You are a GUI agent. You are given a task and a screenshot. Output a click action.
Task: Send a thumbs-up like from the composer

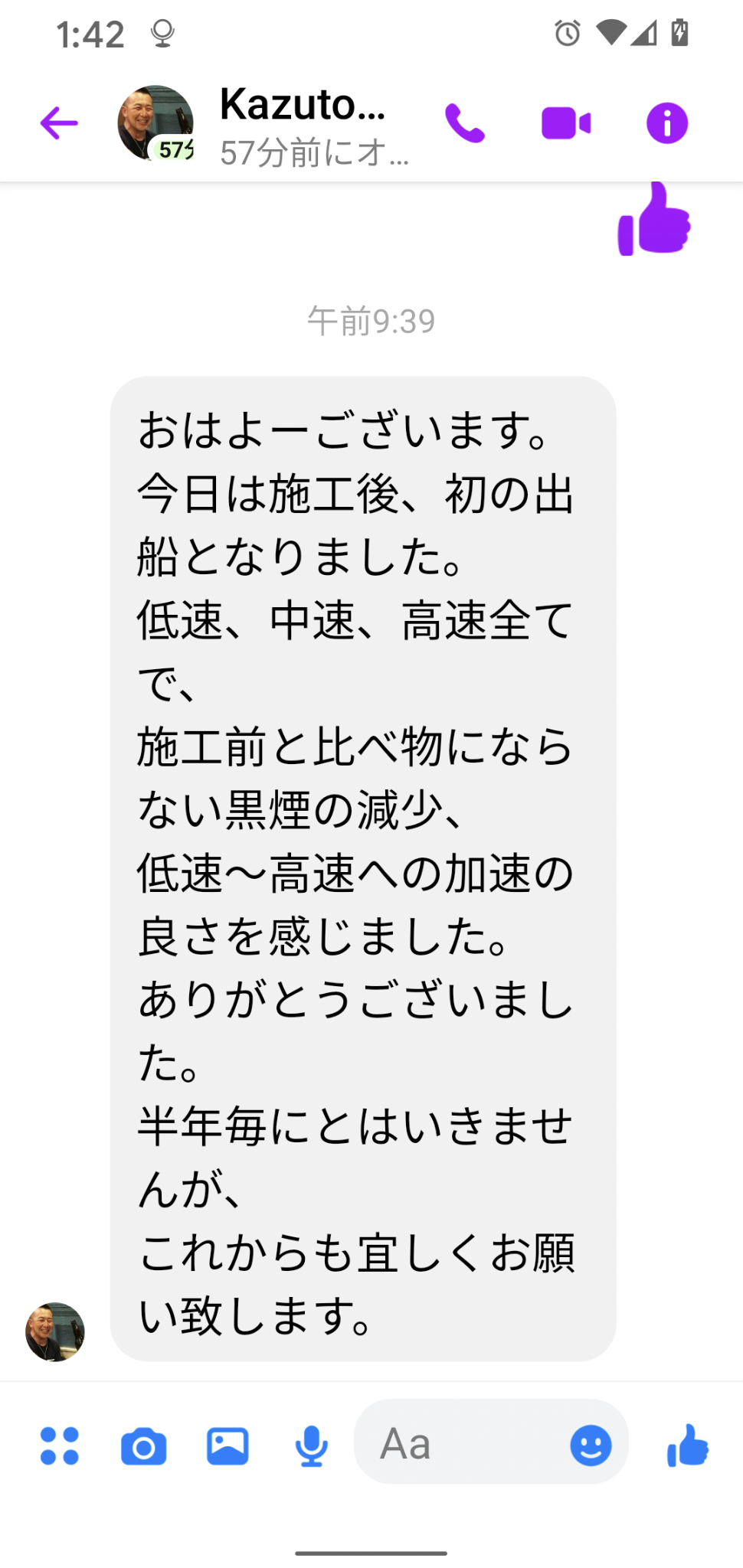(688, 1445)
